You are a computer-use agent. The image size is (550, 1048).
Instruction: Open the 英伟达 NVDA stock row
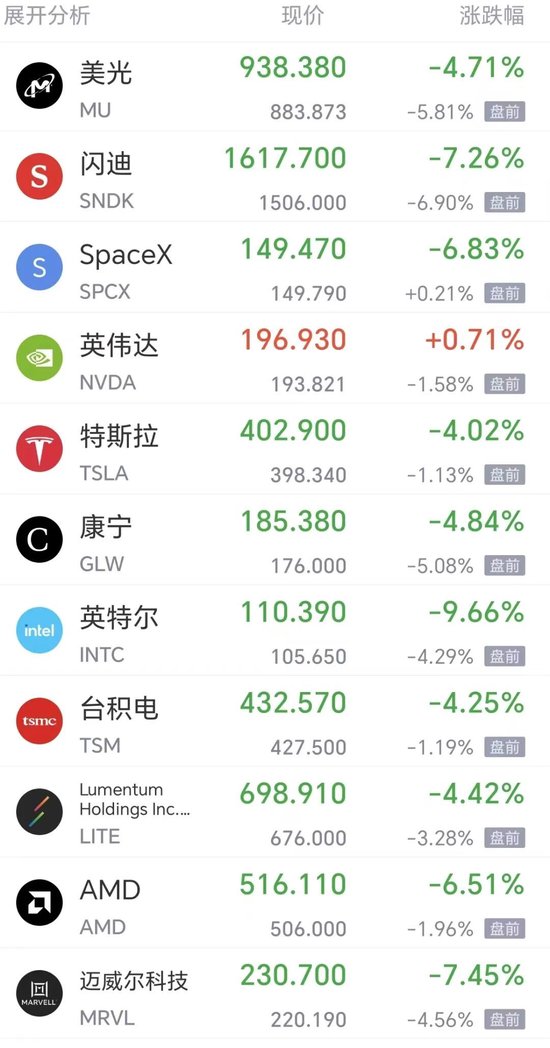coord(275,358)
